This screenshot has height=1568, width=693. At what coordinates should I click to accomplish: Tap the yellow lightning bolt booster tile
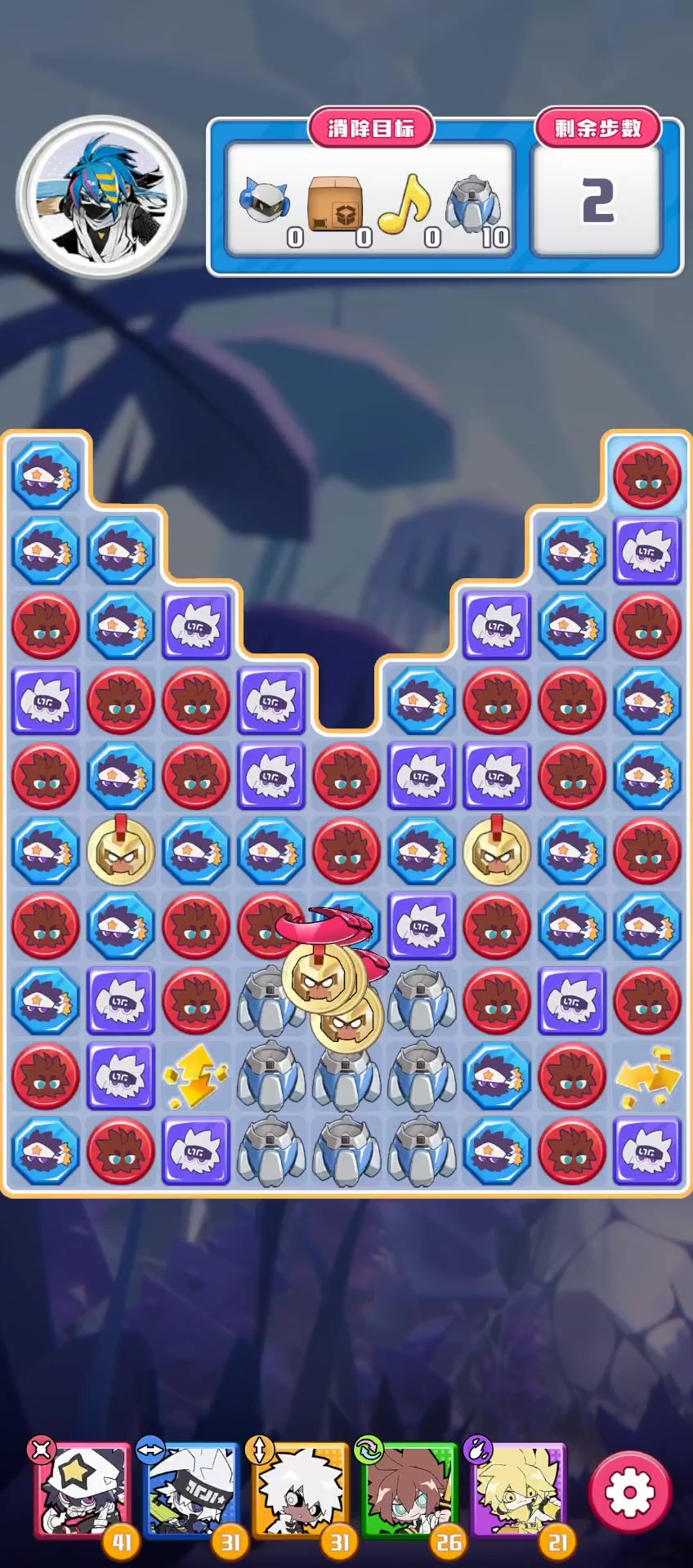click(x=196, y=1076)
